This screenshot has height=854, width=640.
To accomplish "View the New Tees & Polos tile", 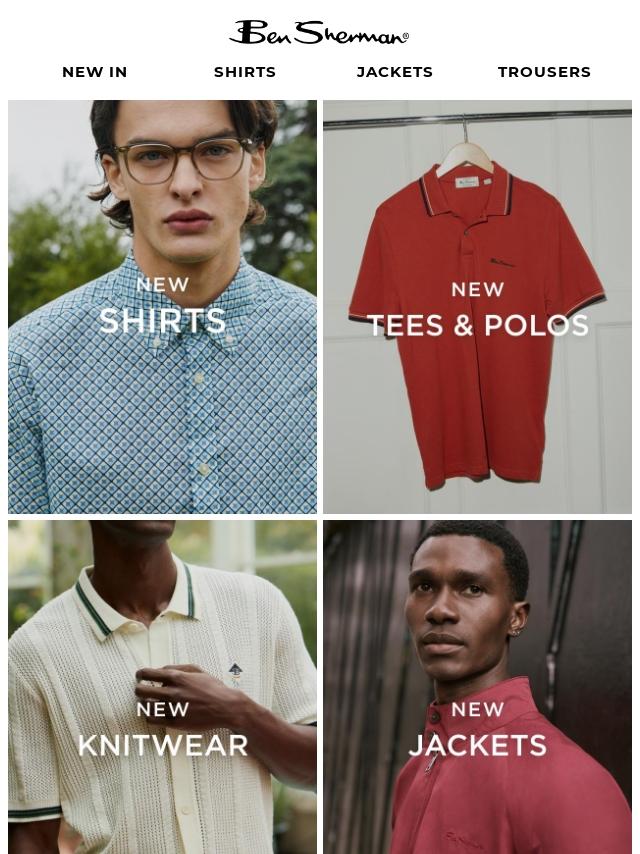I will pos(478,307).
